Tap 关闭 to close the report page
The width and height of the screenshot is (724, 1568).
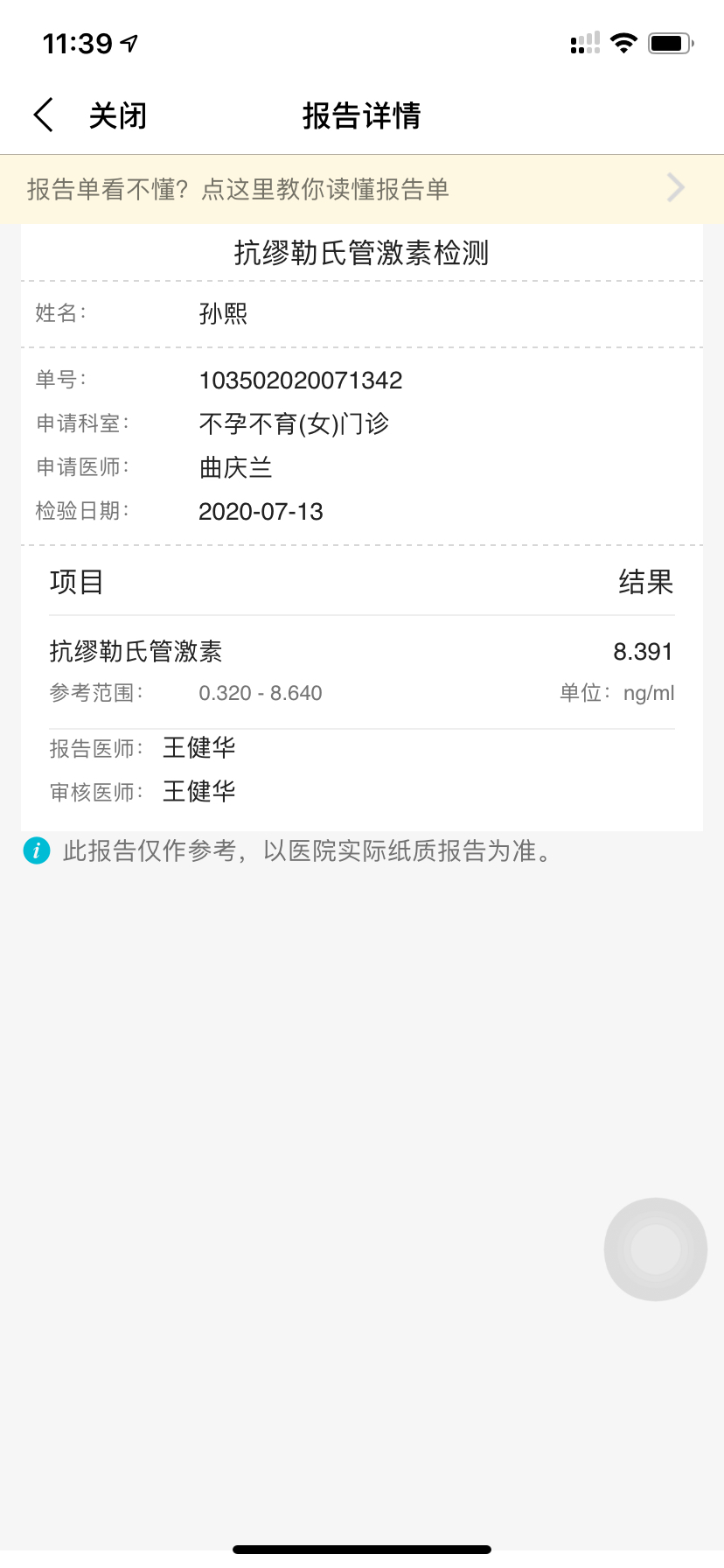tap(118, 115)
